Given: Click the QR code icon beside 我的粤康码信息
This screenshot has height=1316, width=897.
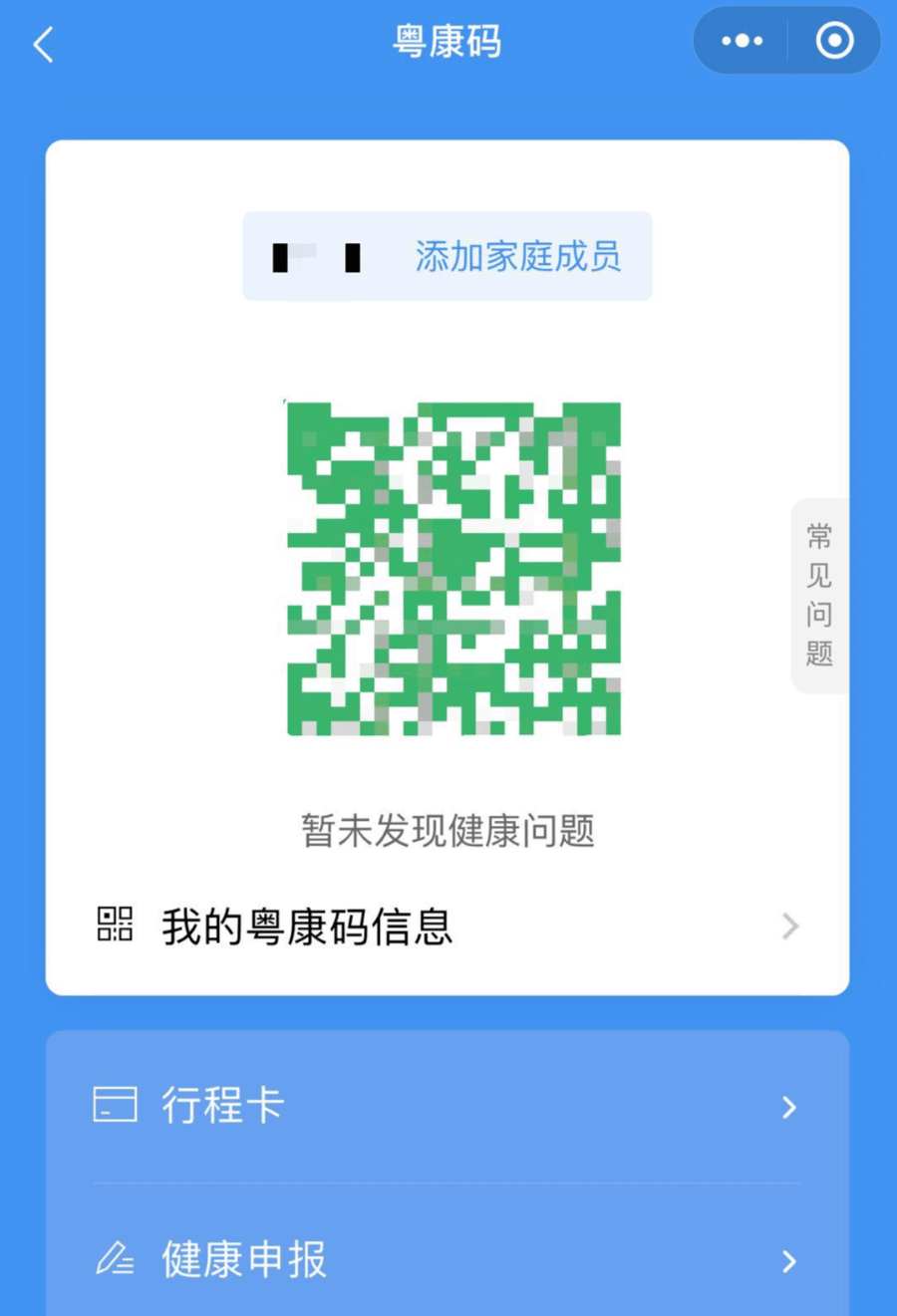Looking at the screenshot, I should pos(113,924).
